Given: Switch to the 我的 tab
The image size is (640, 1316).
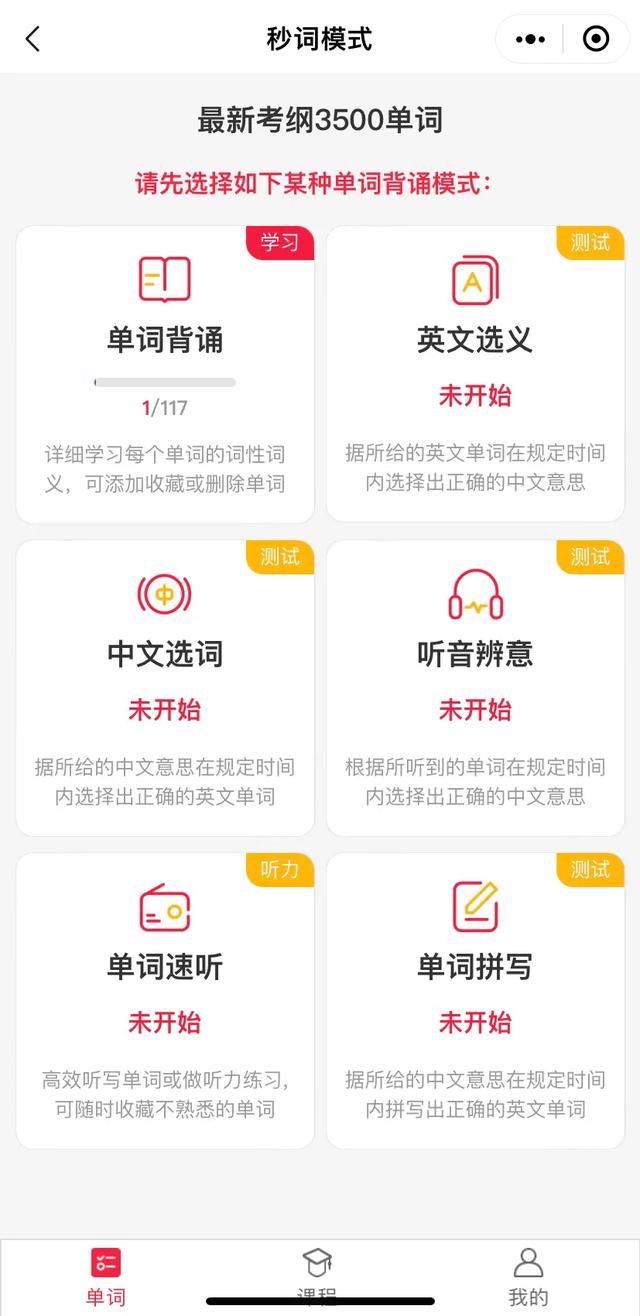Looking at the screenshot, I should (528, 1277).
